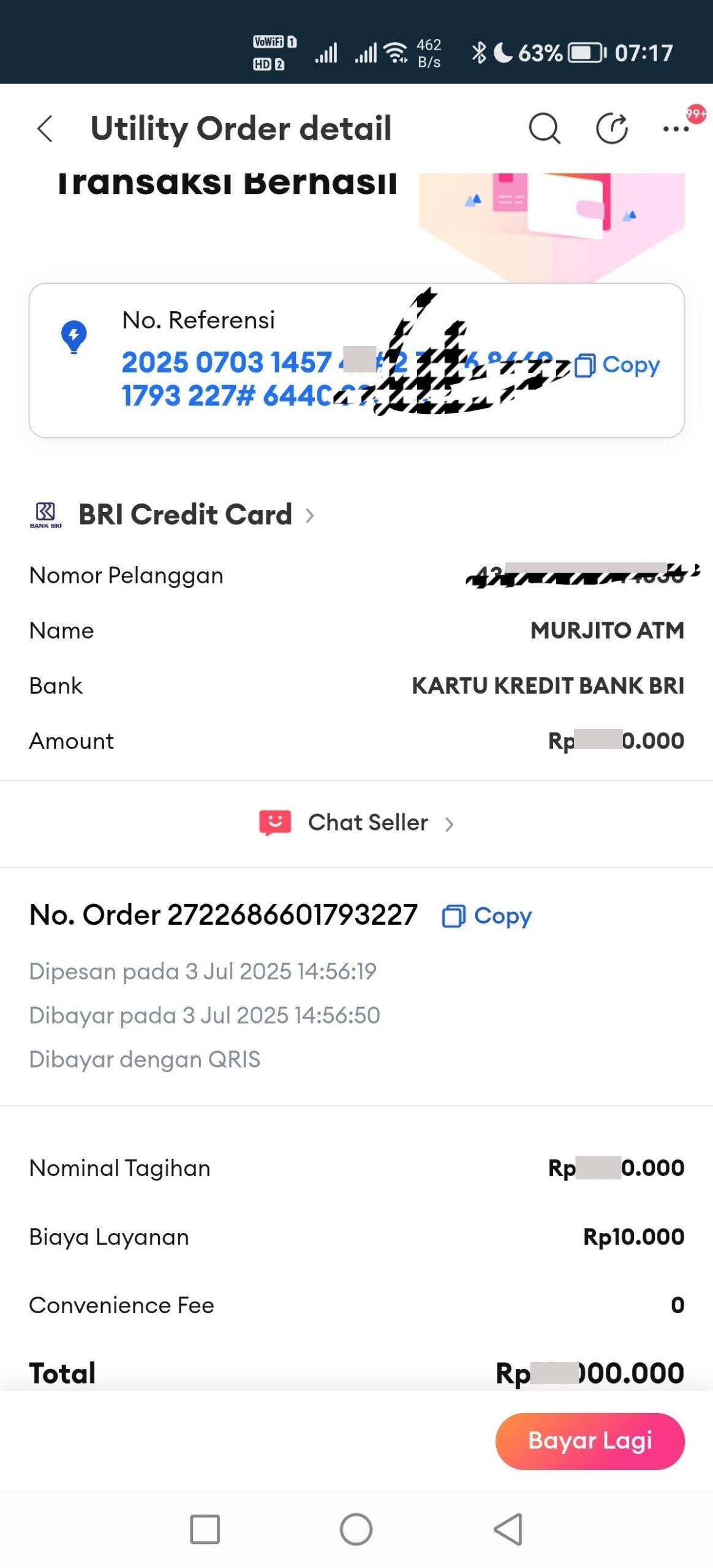Go back from Utility Order detail
This screenshot has width=713, height=1568.
click(45, 129)
